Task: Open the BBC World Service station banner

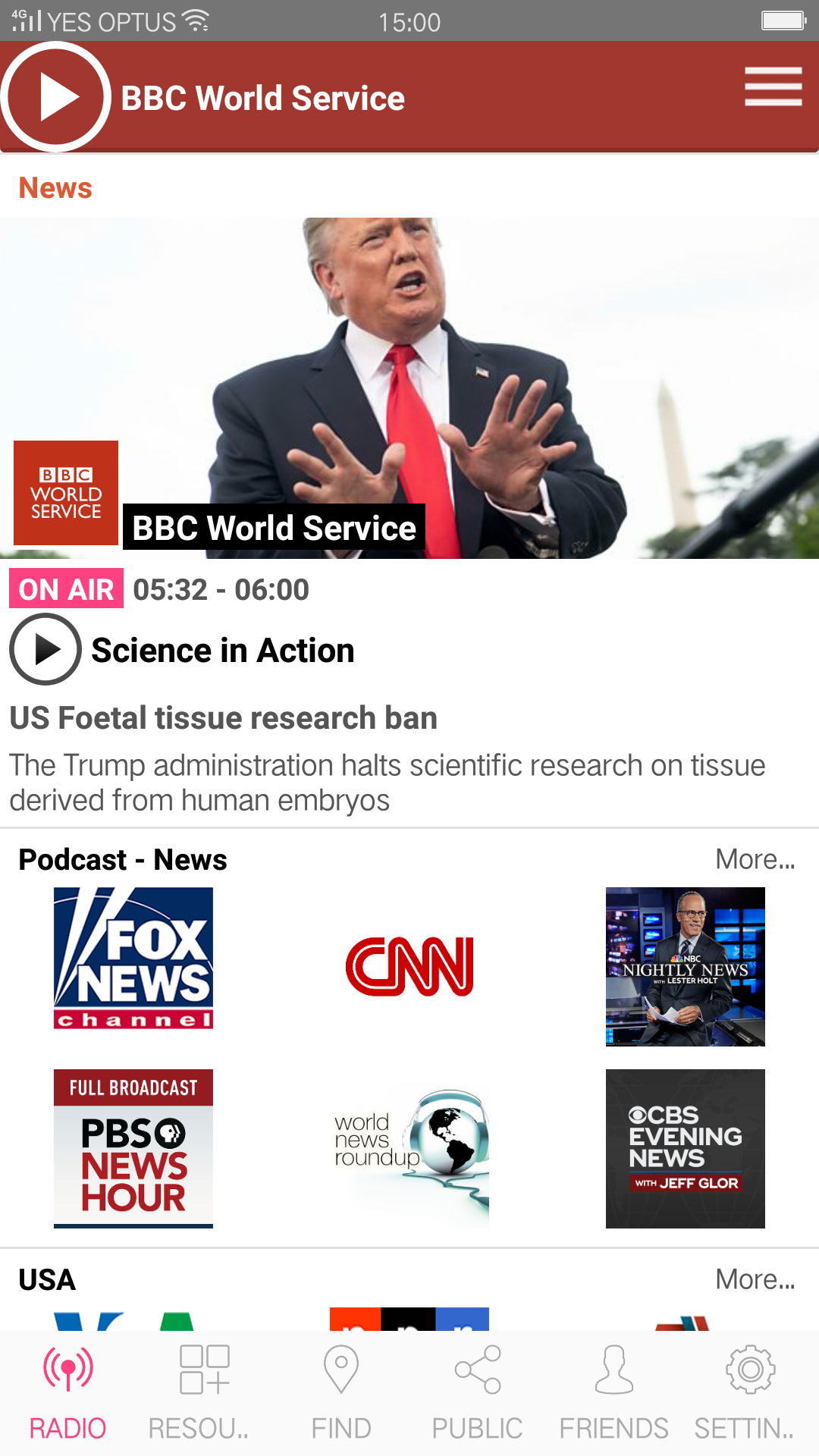Action: point(409,388)
